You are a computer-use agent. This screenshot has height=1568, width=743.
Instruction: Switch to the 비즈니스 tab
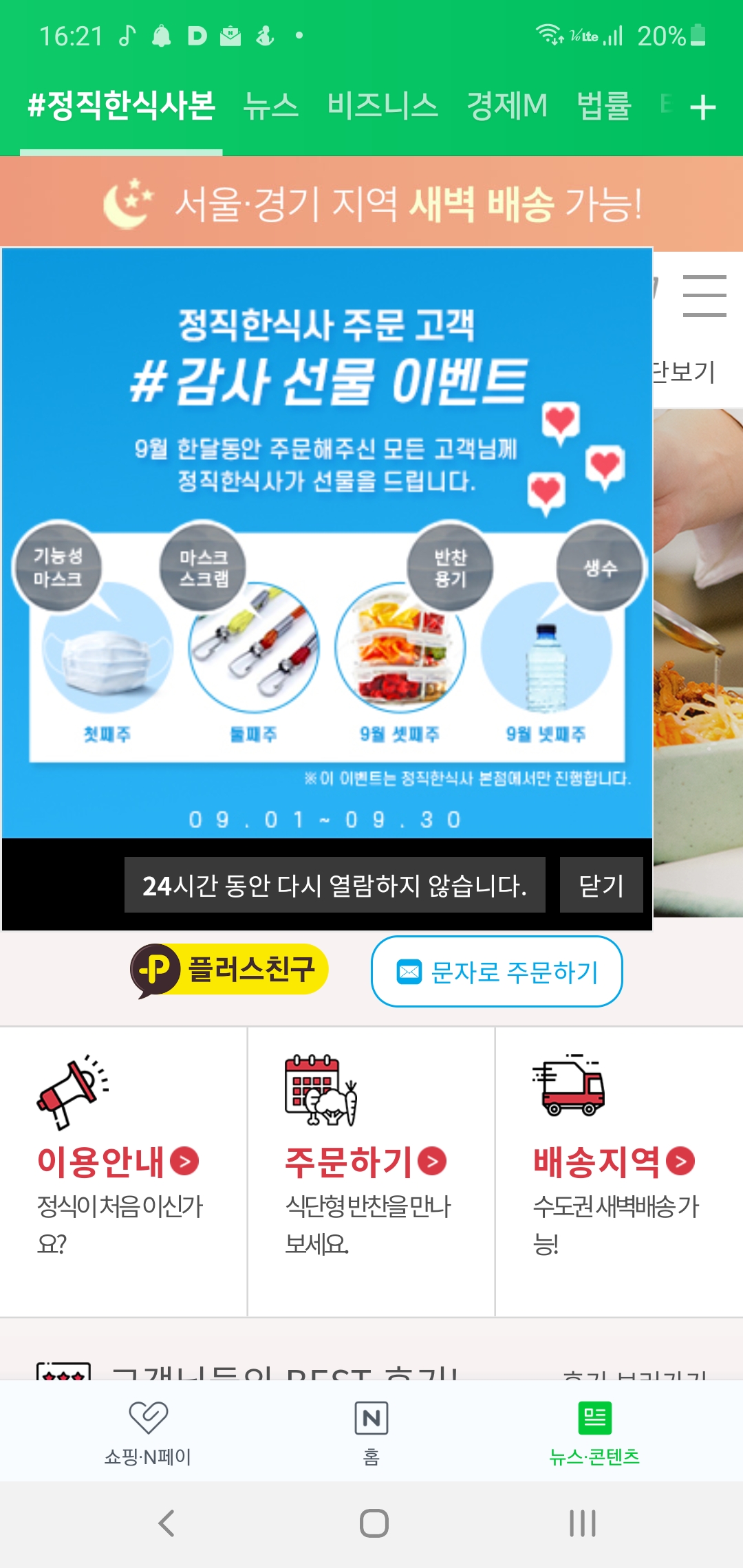(x=383, y=107)
